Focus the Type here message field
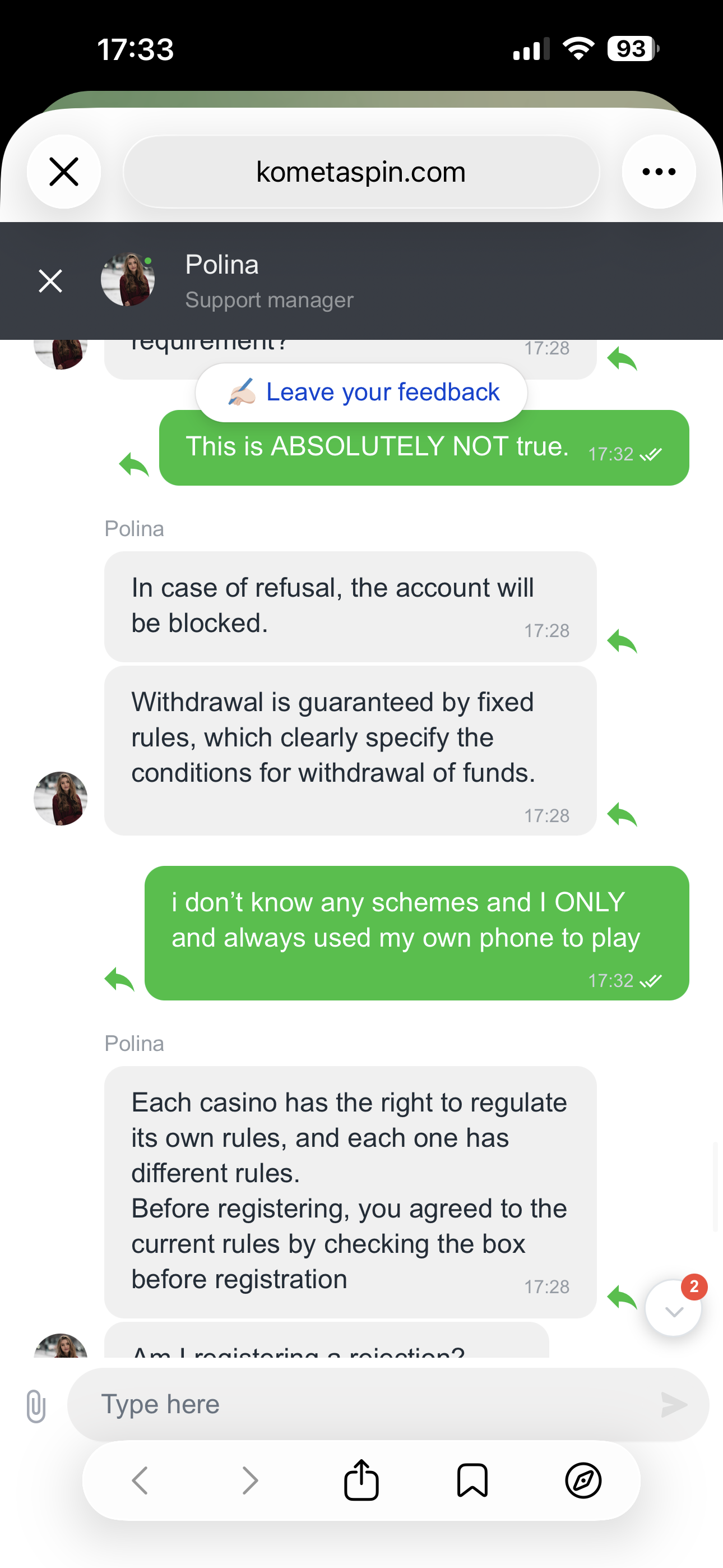Image resolution: width=723 pixels, height=1568 pixels. click(x=365, y=1404)
